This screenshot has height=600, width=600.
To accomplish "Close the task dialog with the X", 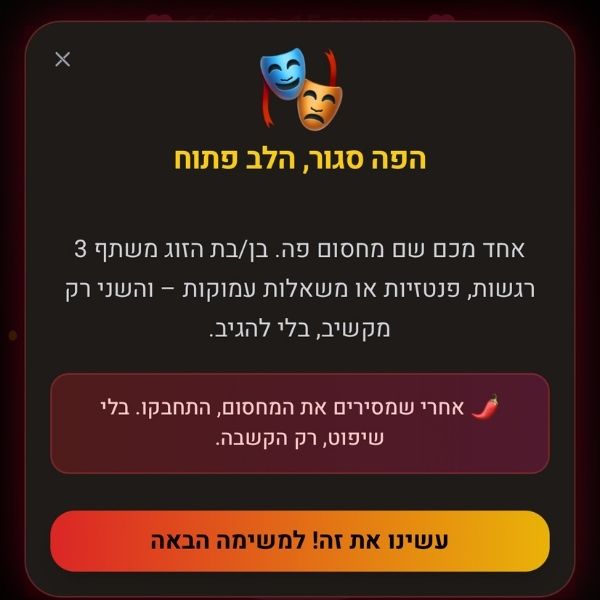I will [63, 59].
